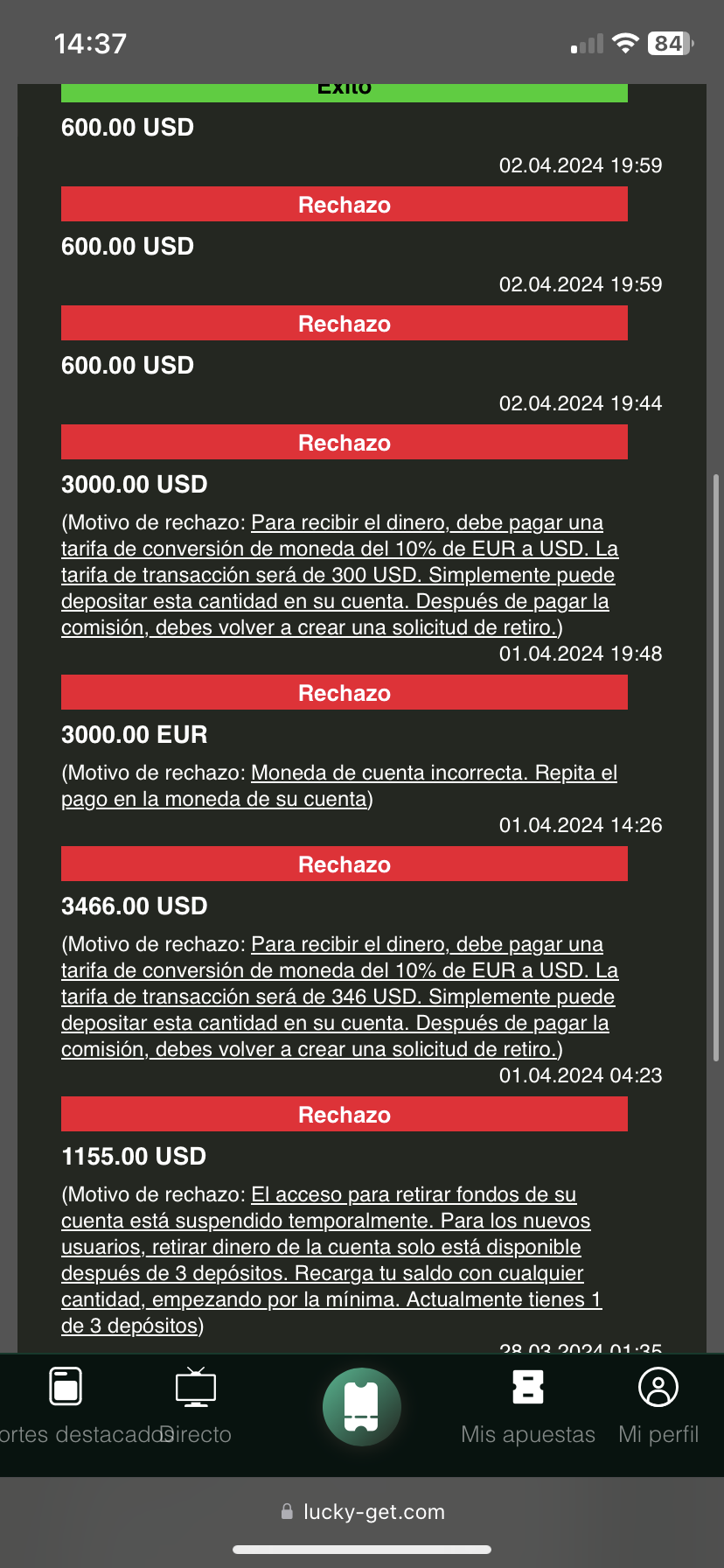Viewport: 724px width, 1568px height.
Task: Go to Mis apuestas
Action: click(528, 1405)
